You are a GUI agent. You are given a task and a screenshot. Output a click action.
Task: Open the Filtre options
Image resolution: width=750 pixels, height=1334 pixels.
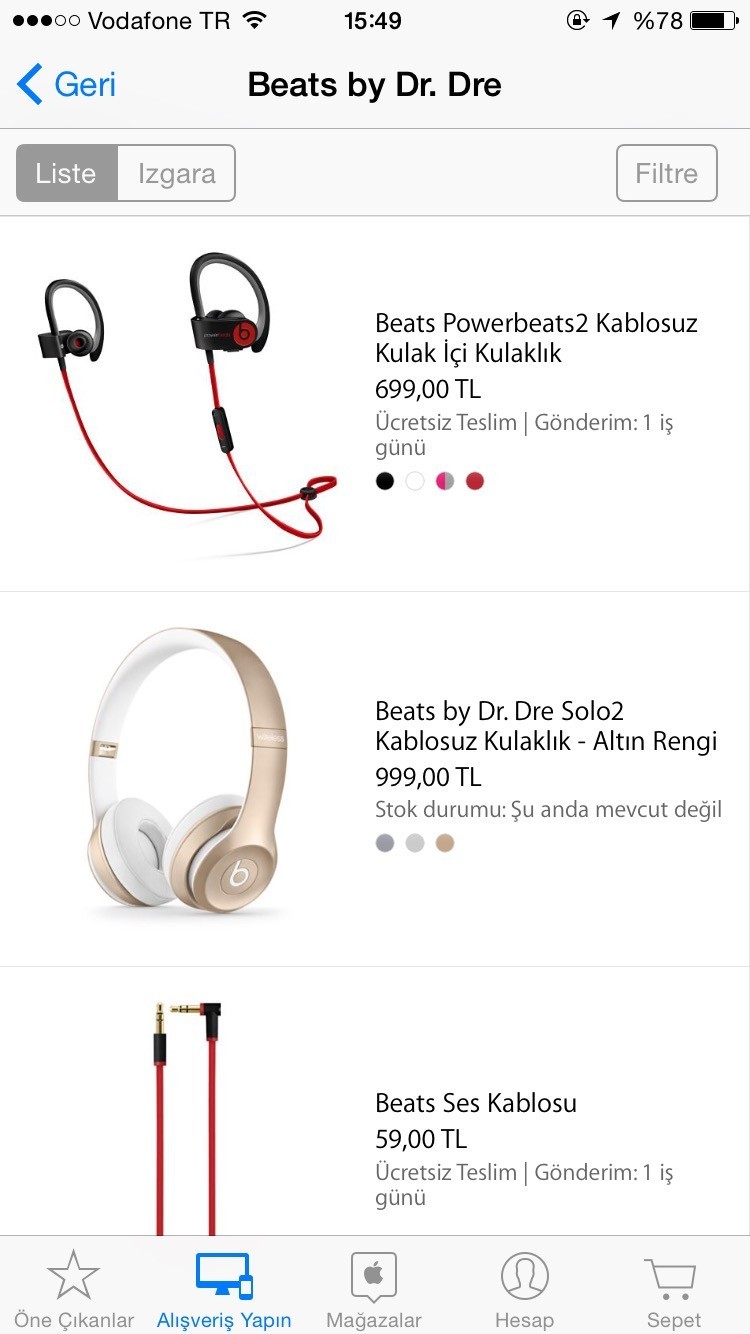tap(666, 174)
